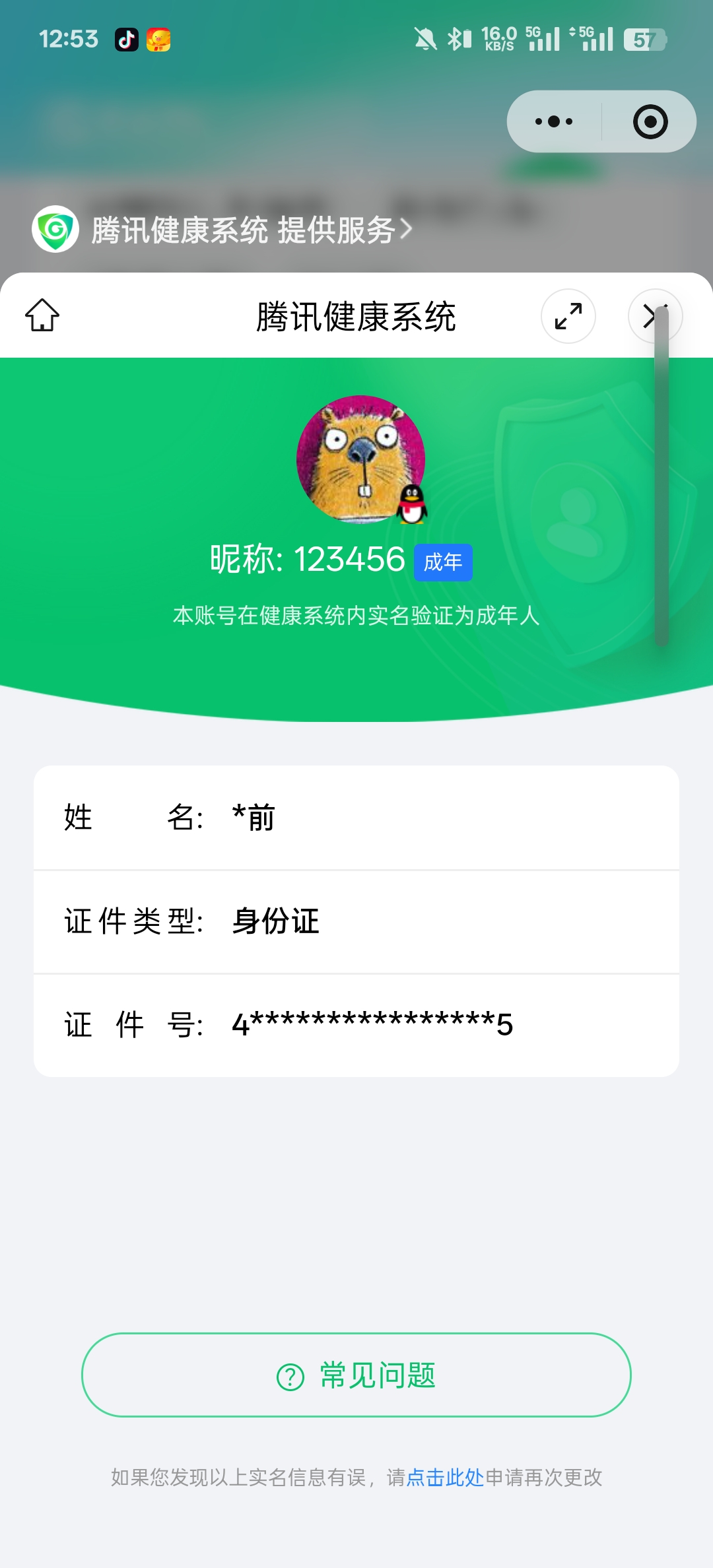Open 常见问题 FAQ
Screen dimensions: 713x1568
356,1375
